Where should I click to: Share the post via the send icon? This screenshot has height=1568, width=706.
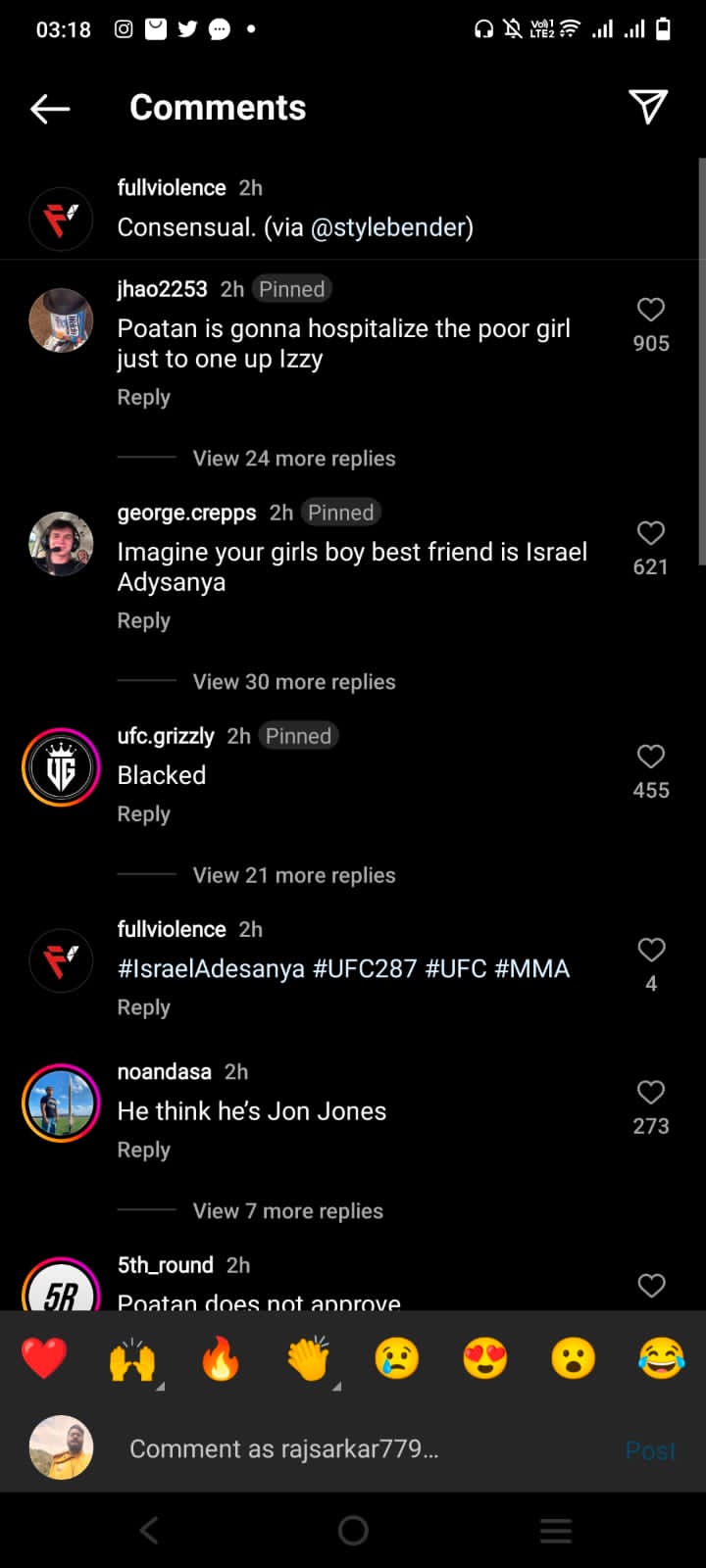coord(648,107)
